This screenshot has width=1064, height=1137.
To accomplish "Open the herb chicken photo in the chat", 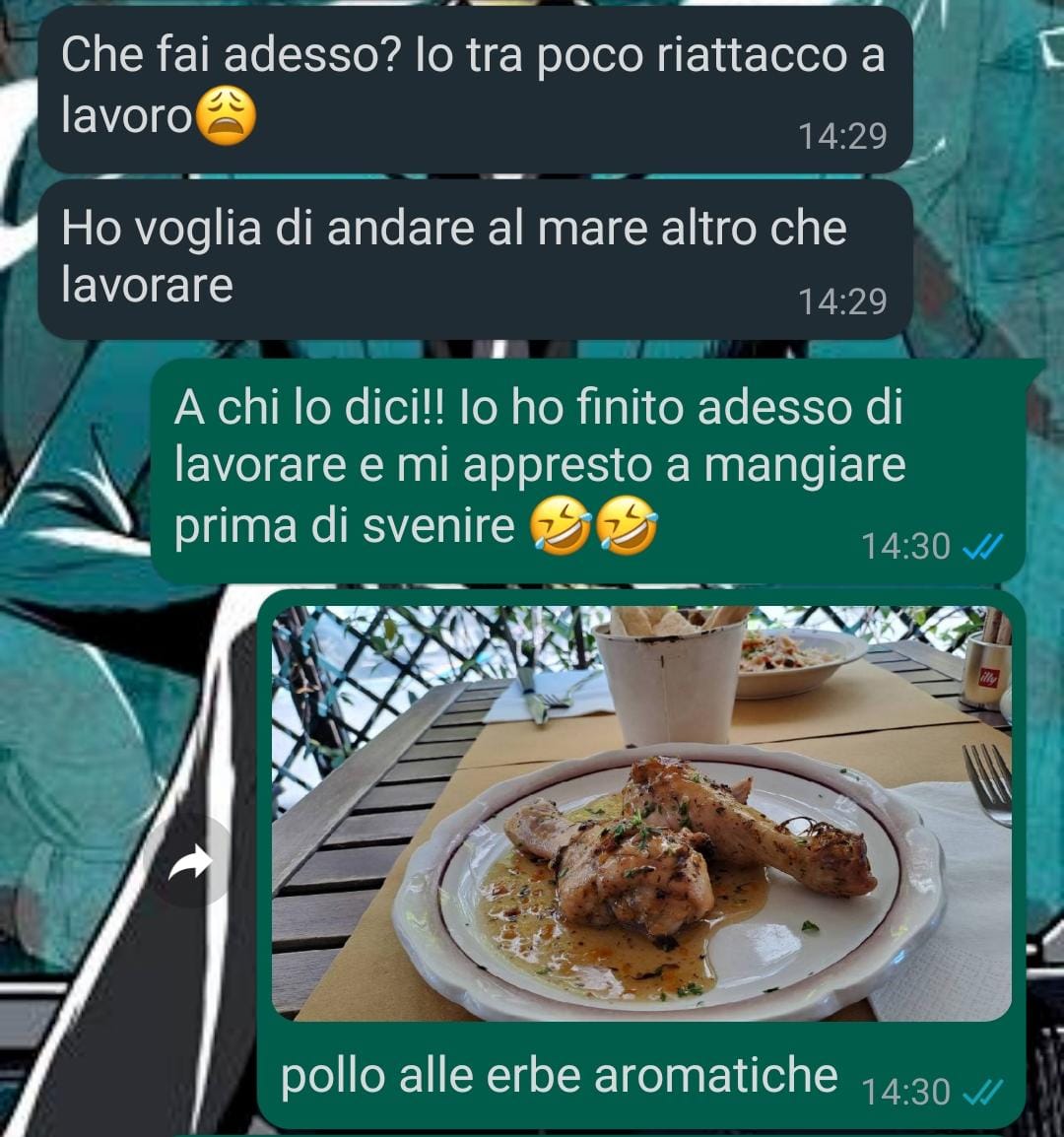I will click(640, 813).
